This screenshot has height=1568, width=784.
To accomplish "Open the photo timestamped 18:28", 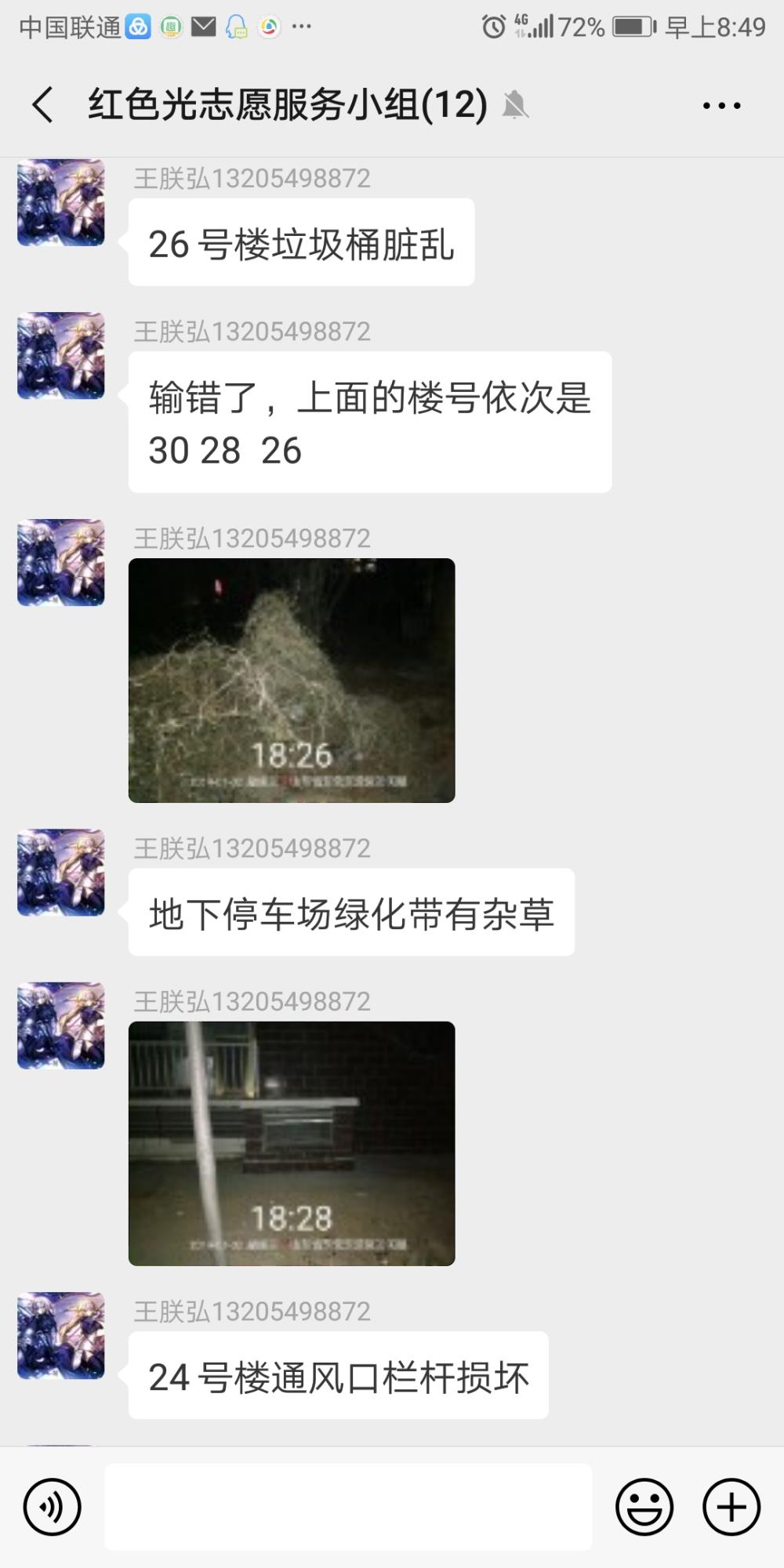I will point(292,1144).
